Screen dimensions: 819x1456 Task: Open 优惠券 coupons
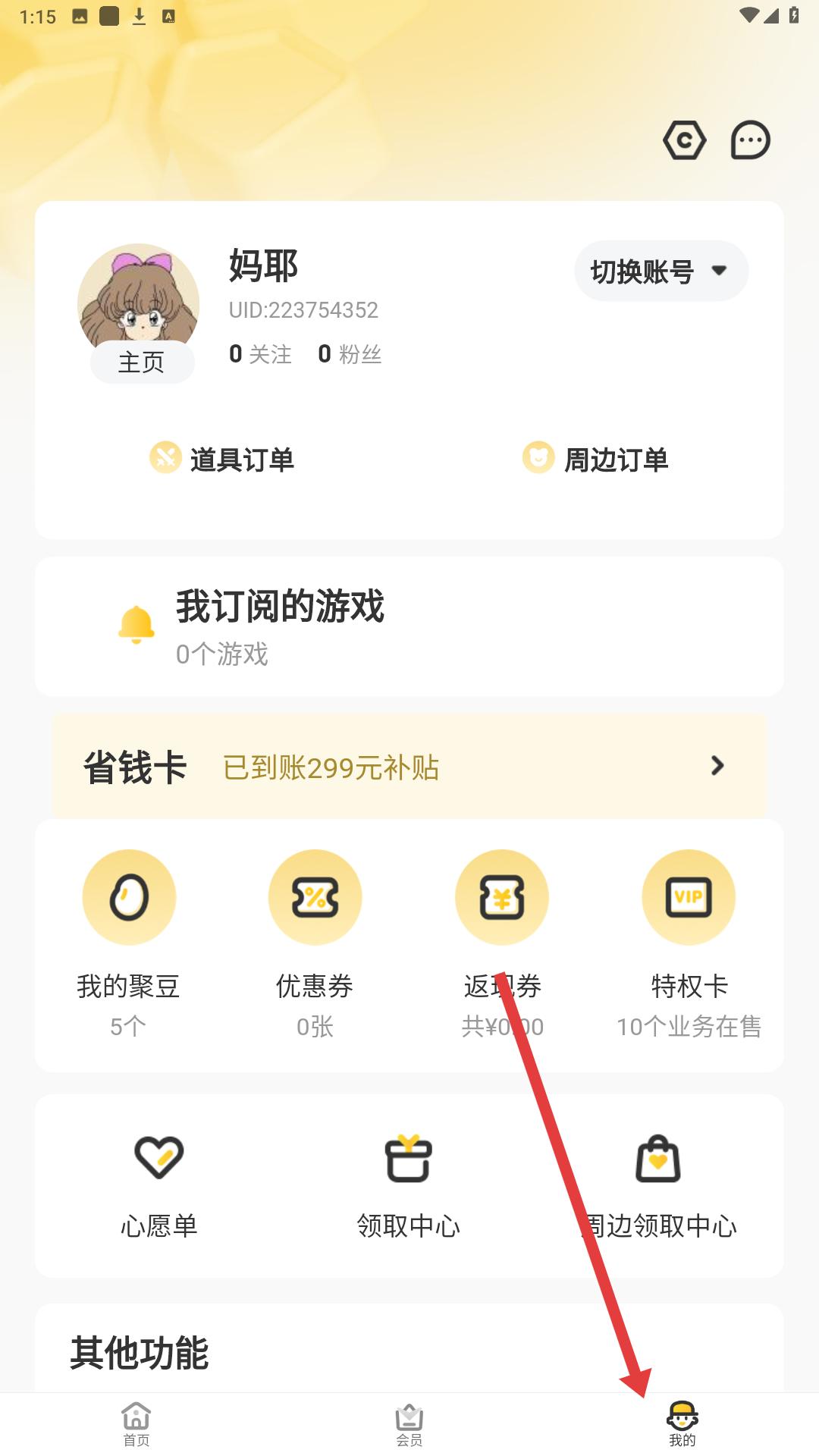[x=315, y=942]
